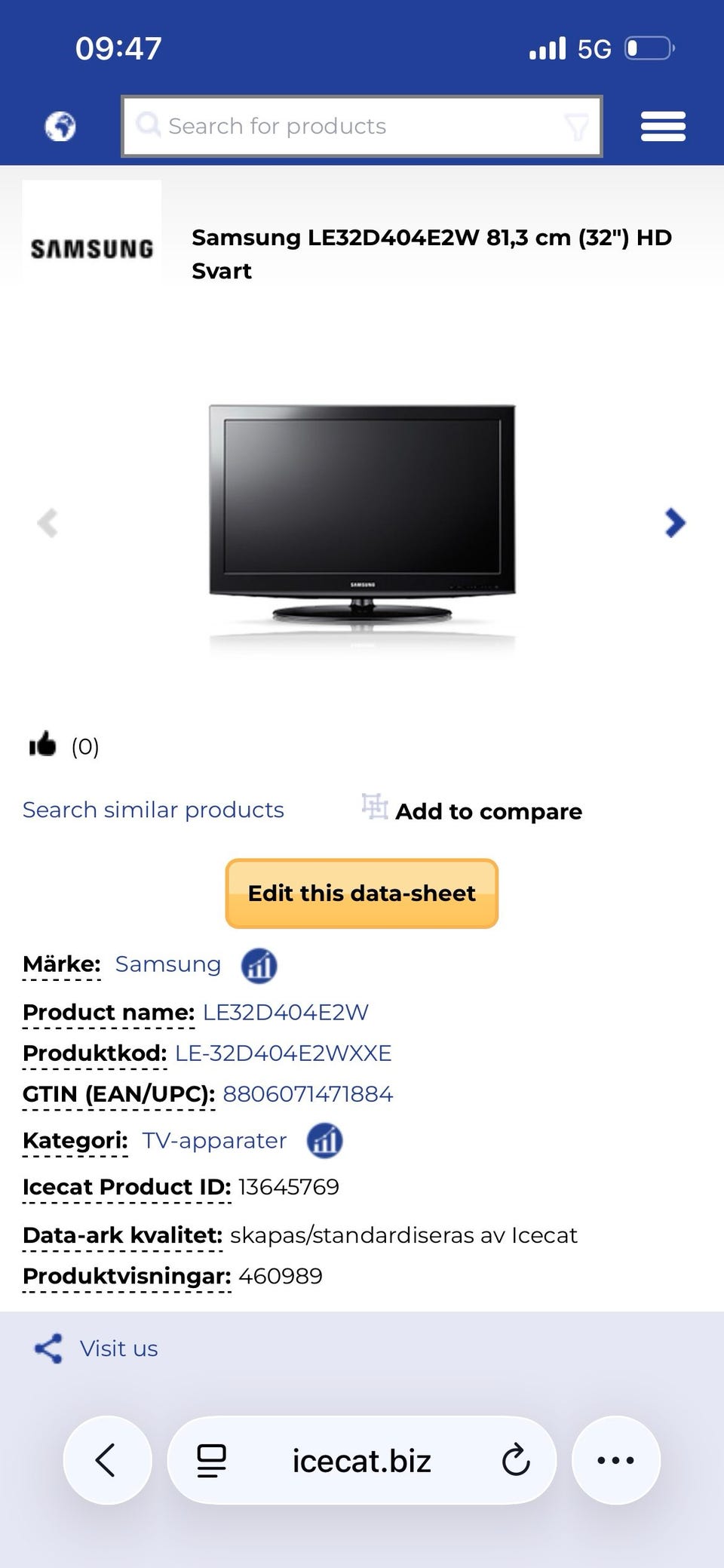Go back in the browser

[x=107, y=1460]
